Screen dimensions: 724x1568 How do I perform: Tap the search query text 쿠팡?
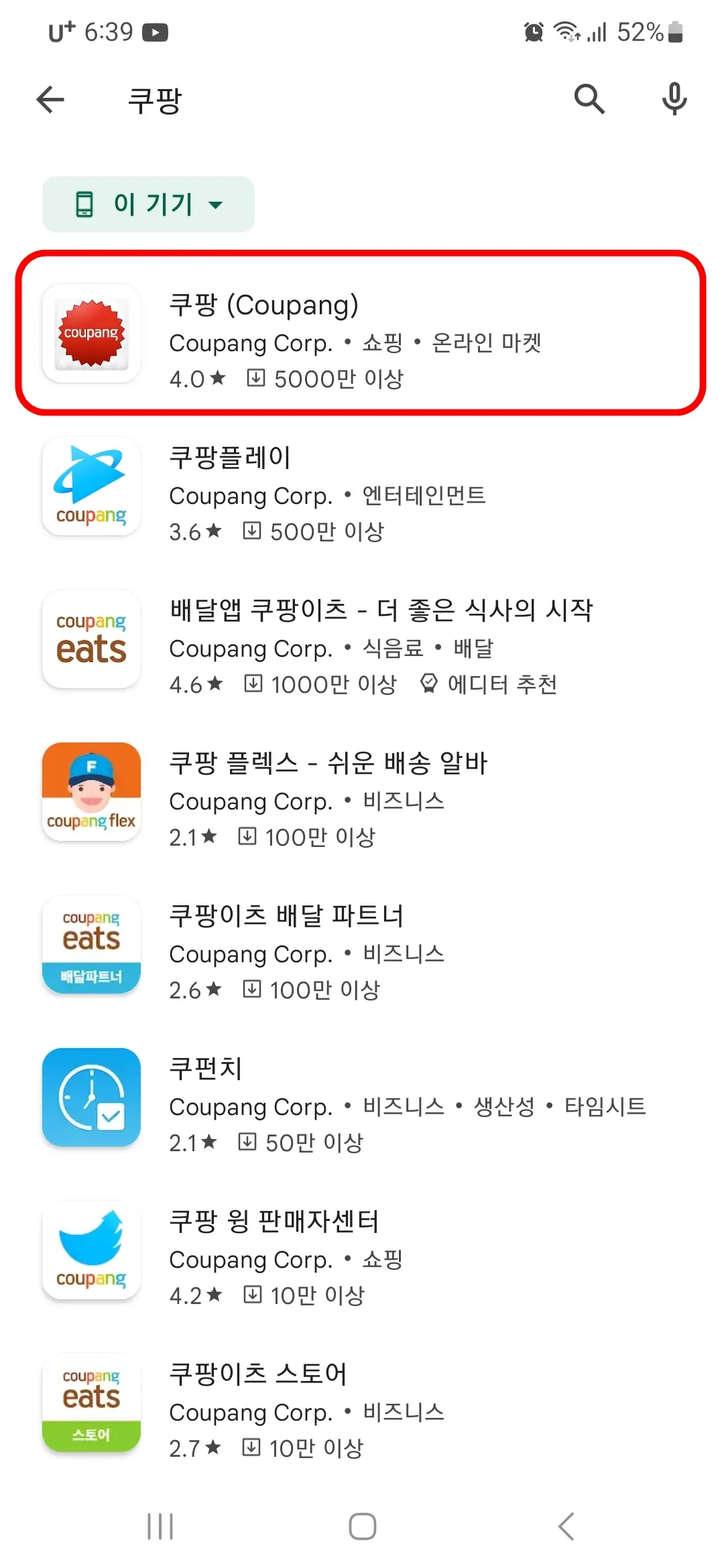(x=156, y=99)
